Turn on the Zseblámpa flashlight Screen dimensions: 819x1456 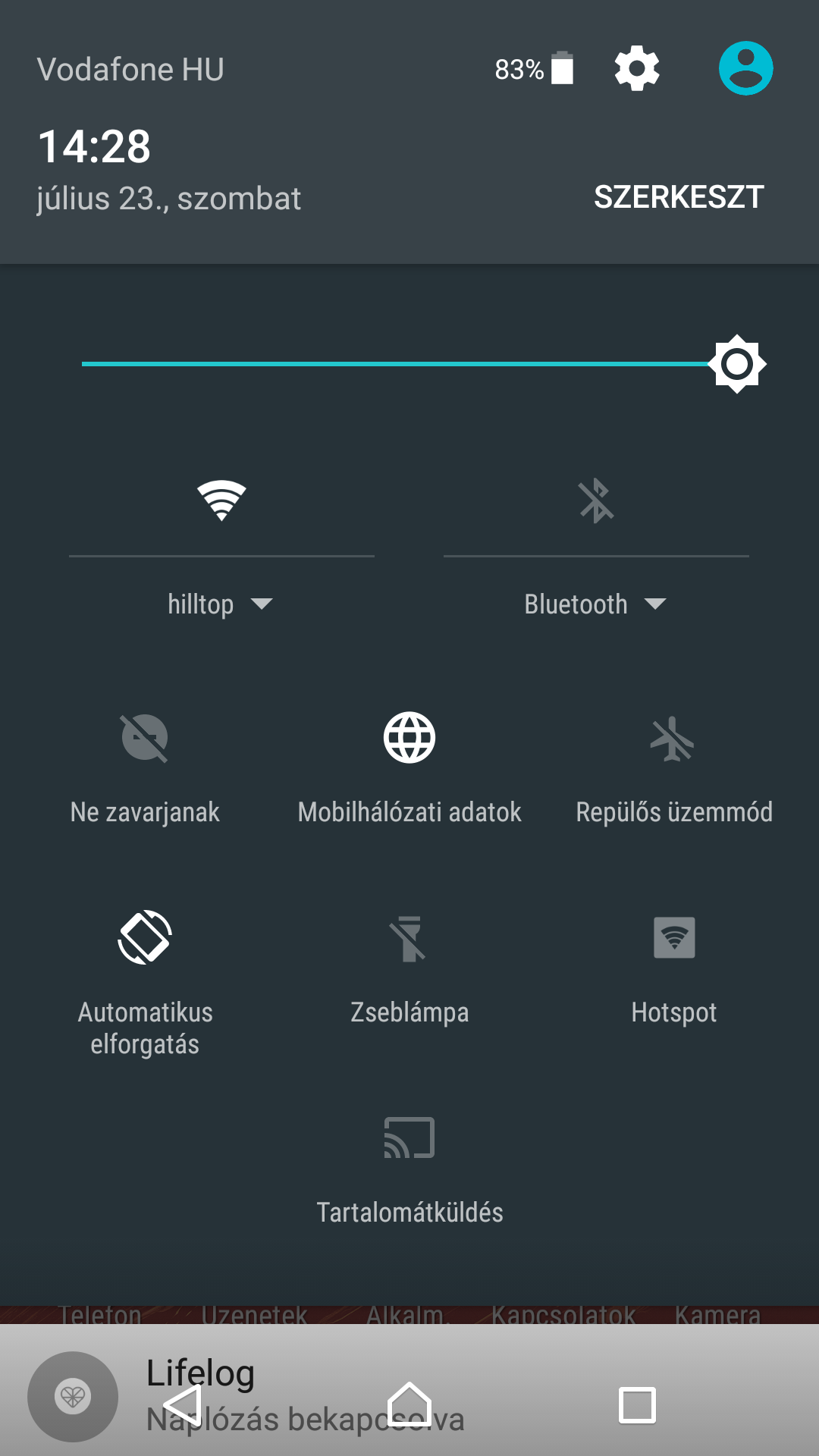409,969
